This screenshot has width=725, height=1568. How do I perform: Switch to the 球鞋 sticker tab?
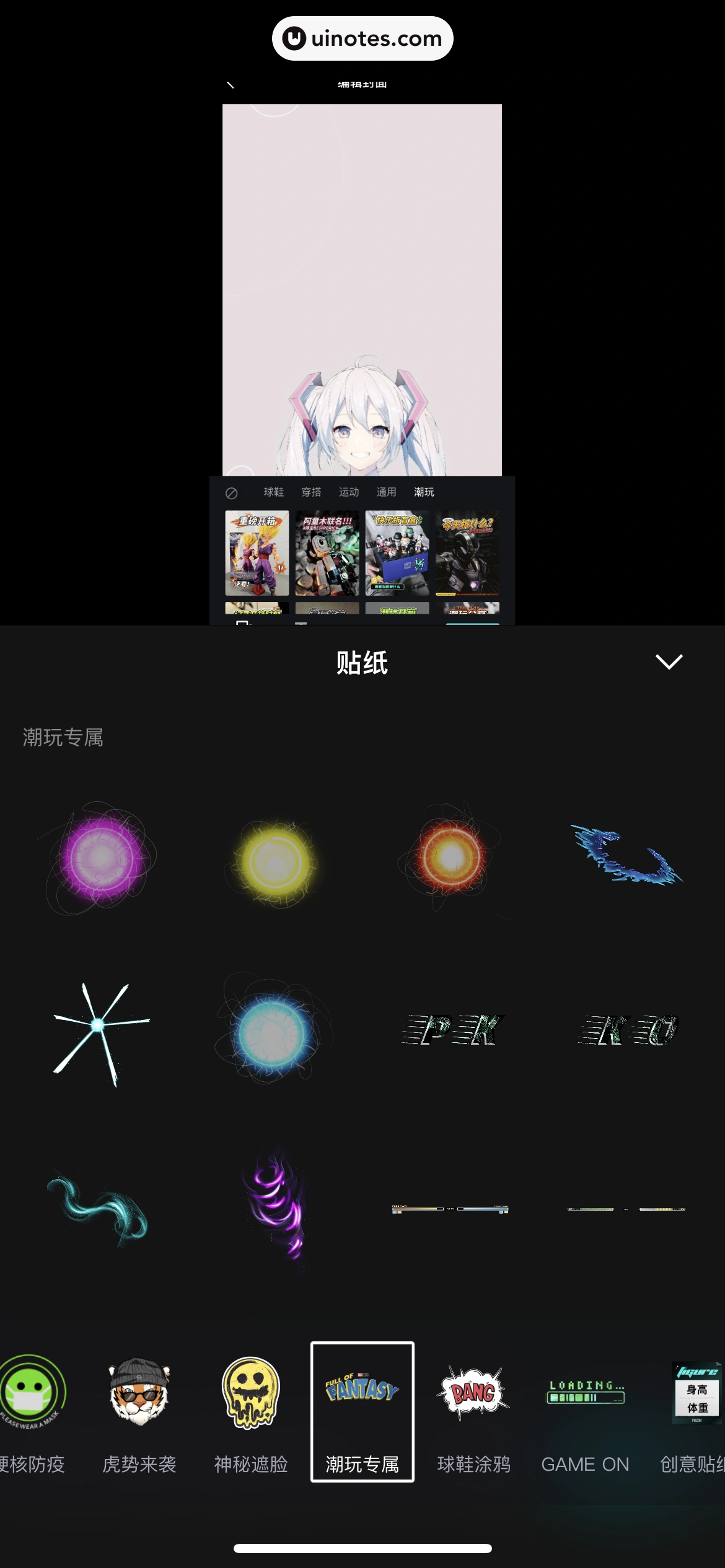point(275,491)
